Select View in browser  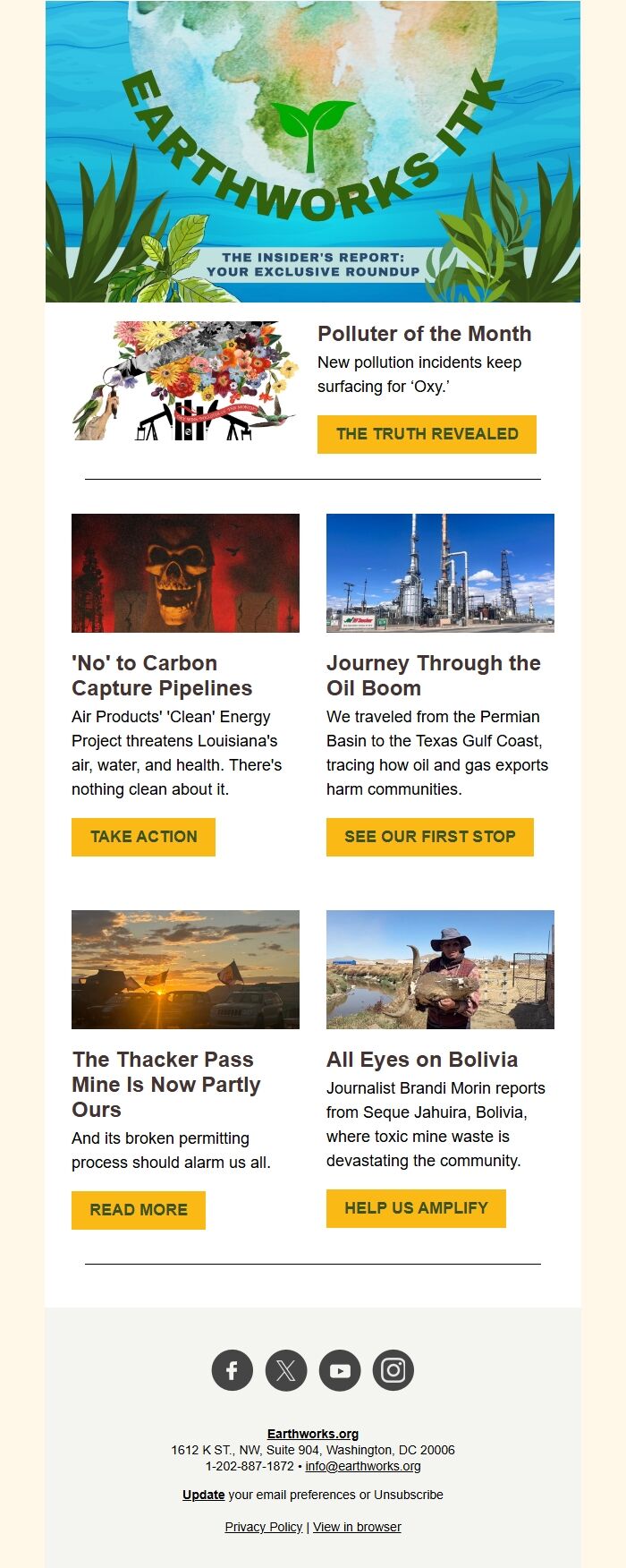[x=357, y=1527]
